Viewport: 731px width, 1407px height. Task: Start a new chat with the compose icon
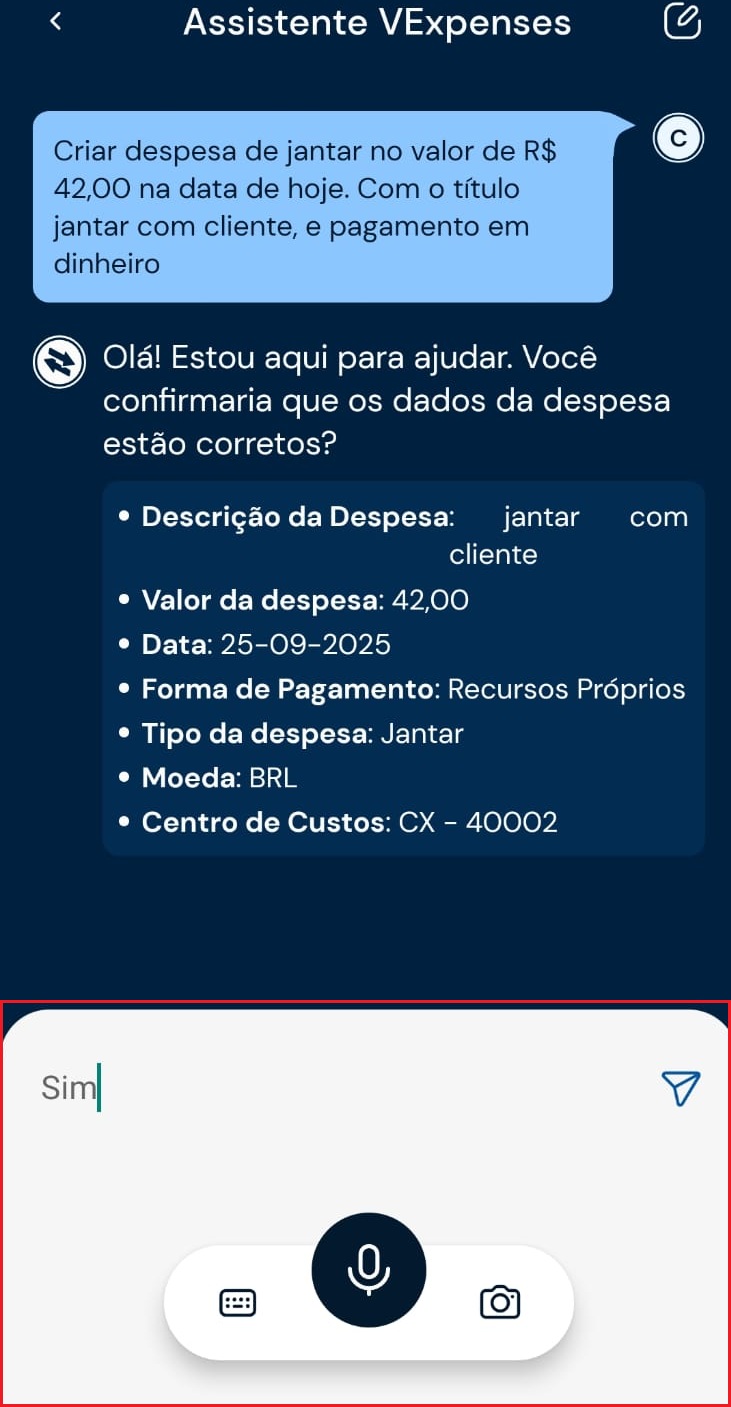[682, 21]
